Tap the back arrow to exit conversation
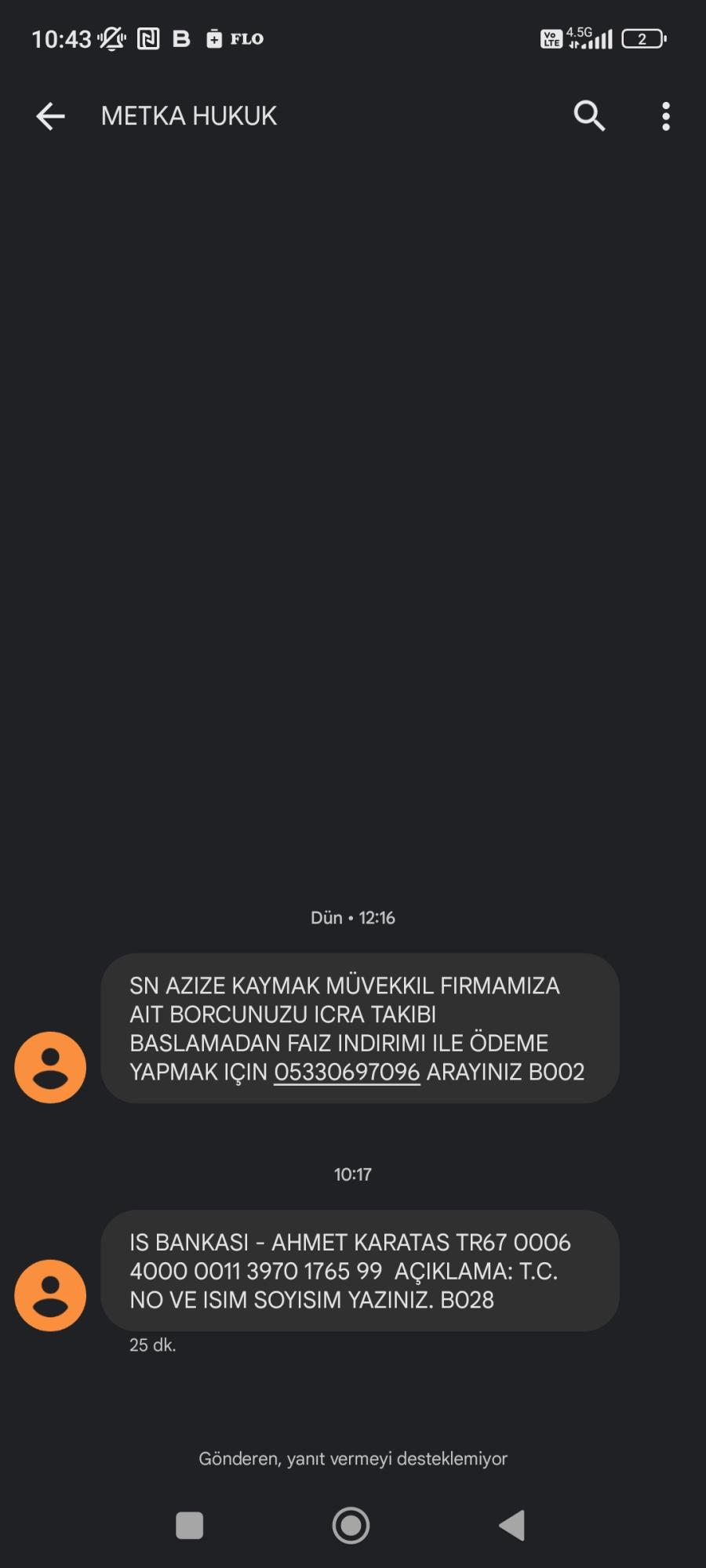Viewport: 706px width, 1568px height. tap(49, 115)
